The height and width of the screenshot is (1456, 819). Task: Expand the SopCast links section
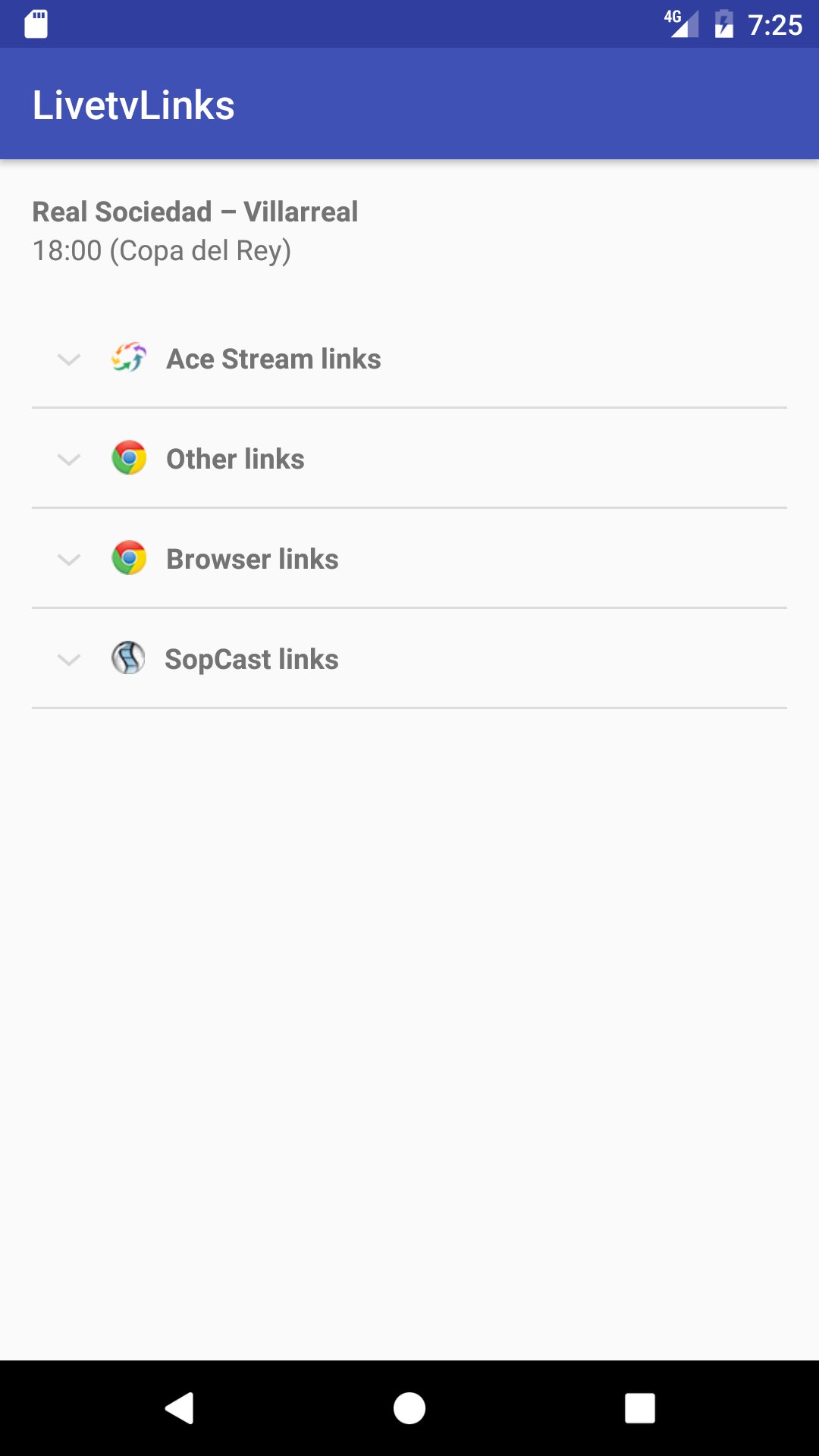tap(67, 659)
